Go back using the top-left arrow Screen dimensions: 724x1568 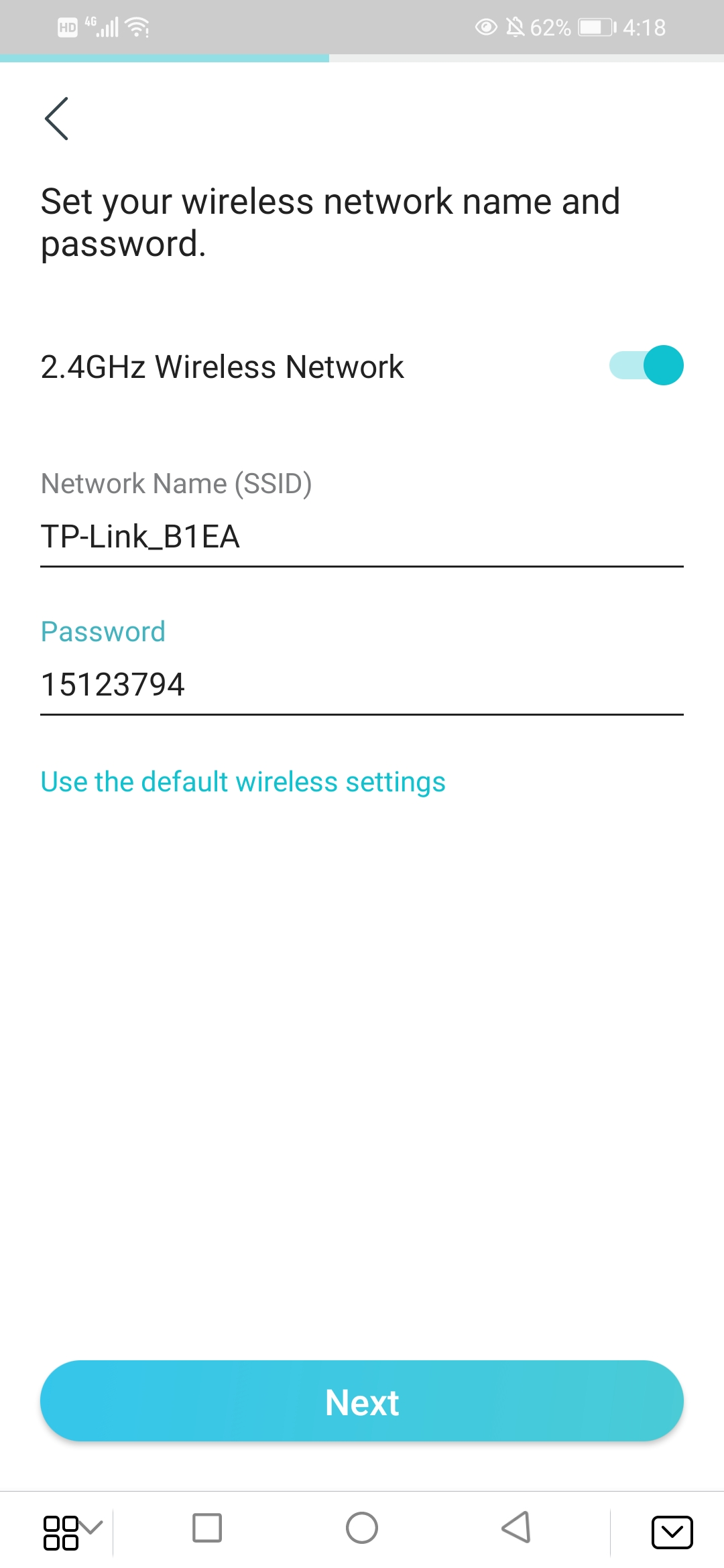point(56,119)
